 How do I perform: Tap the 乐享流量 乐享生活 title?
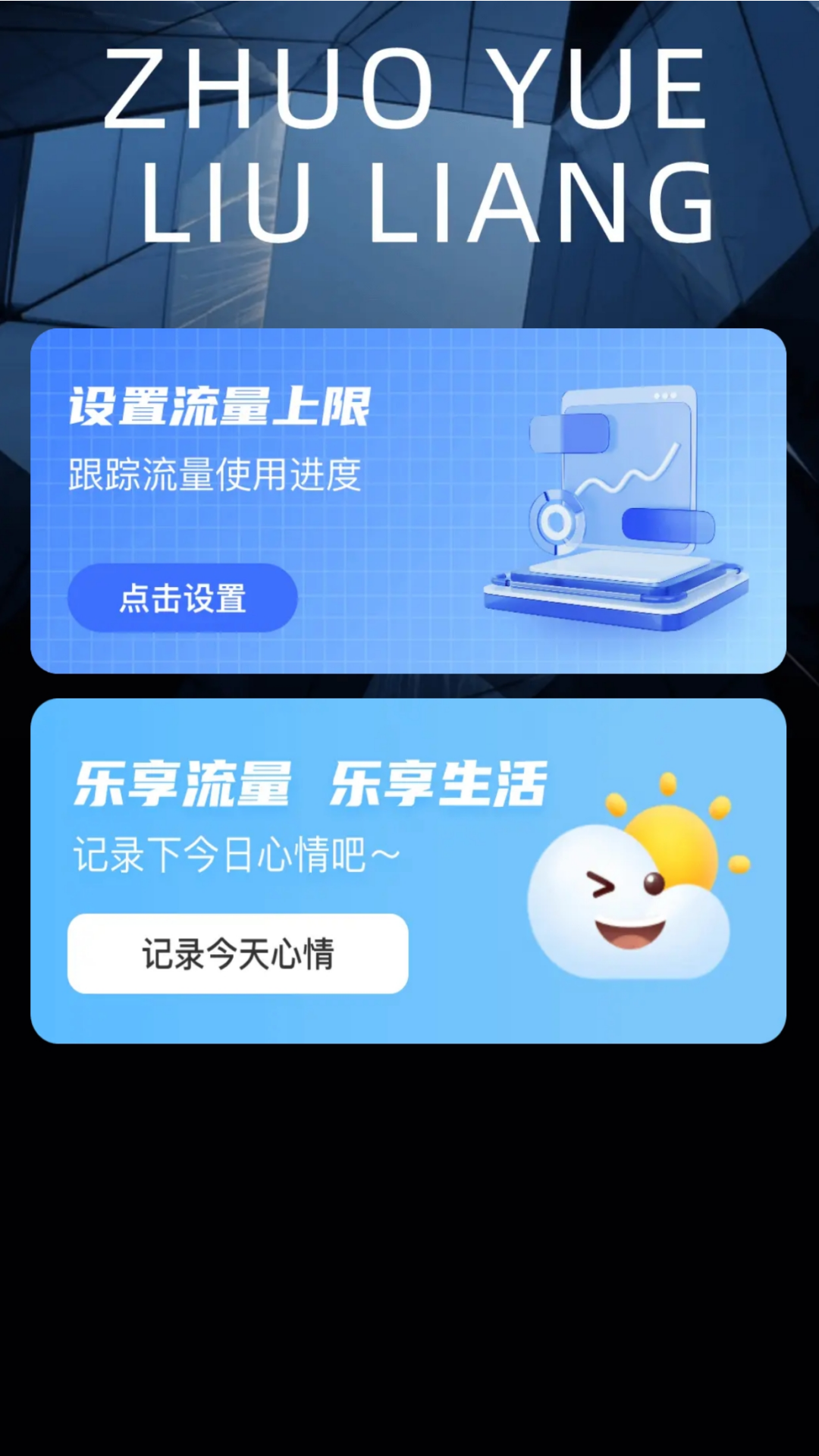(x=311, y=785)
